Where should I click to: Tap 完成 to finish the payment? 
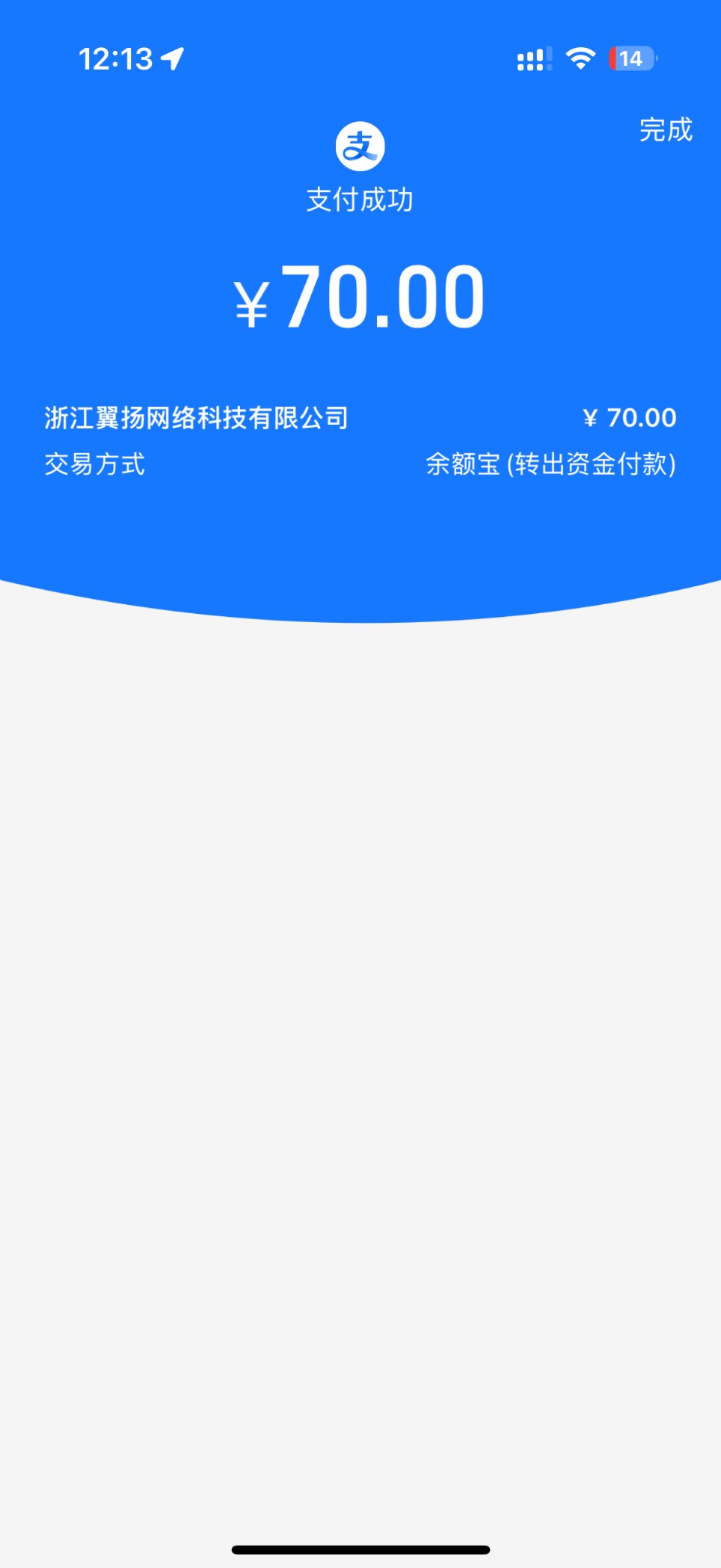pos(666,130)
